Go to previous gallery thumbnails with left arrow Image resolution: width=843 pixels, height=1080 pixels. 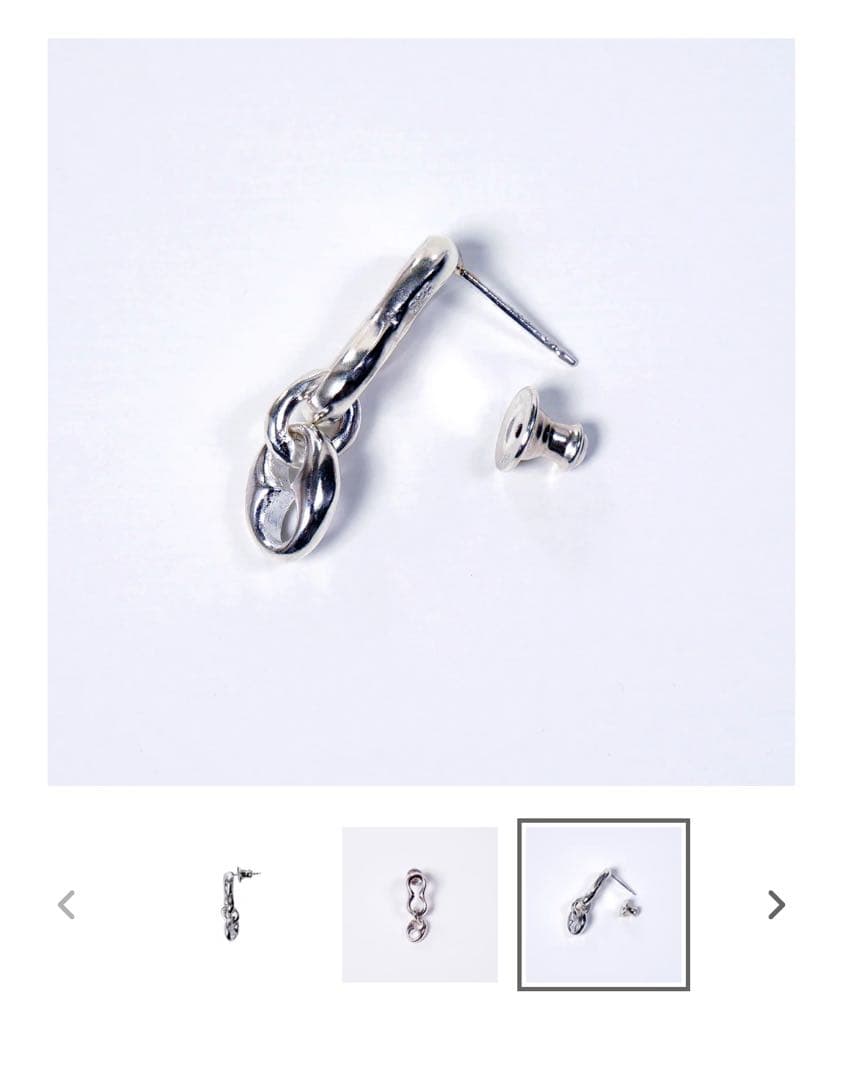coord(66,905)
